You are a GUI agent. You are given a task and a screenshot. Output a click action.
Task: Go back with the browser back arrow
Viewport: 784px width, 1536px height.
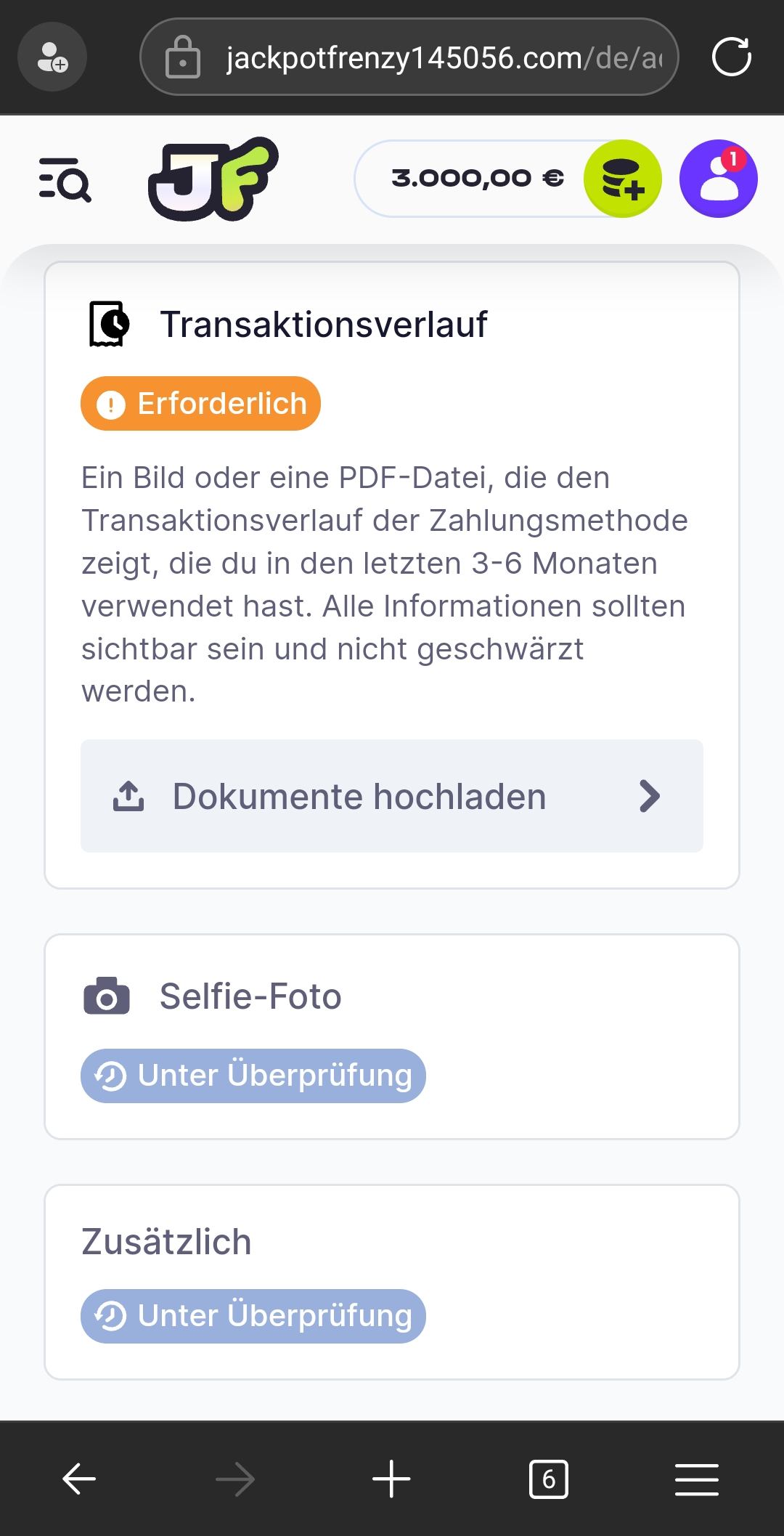point(79,1479)
